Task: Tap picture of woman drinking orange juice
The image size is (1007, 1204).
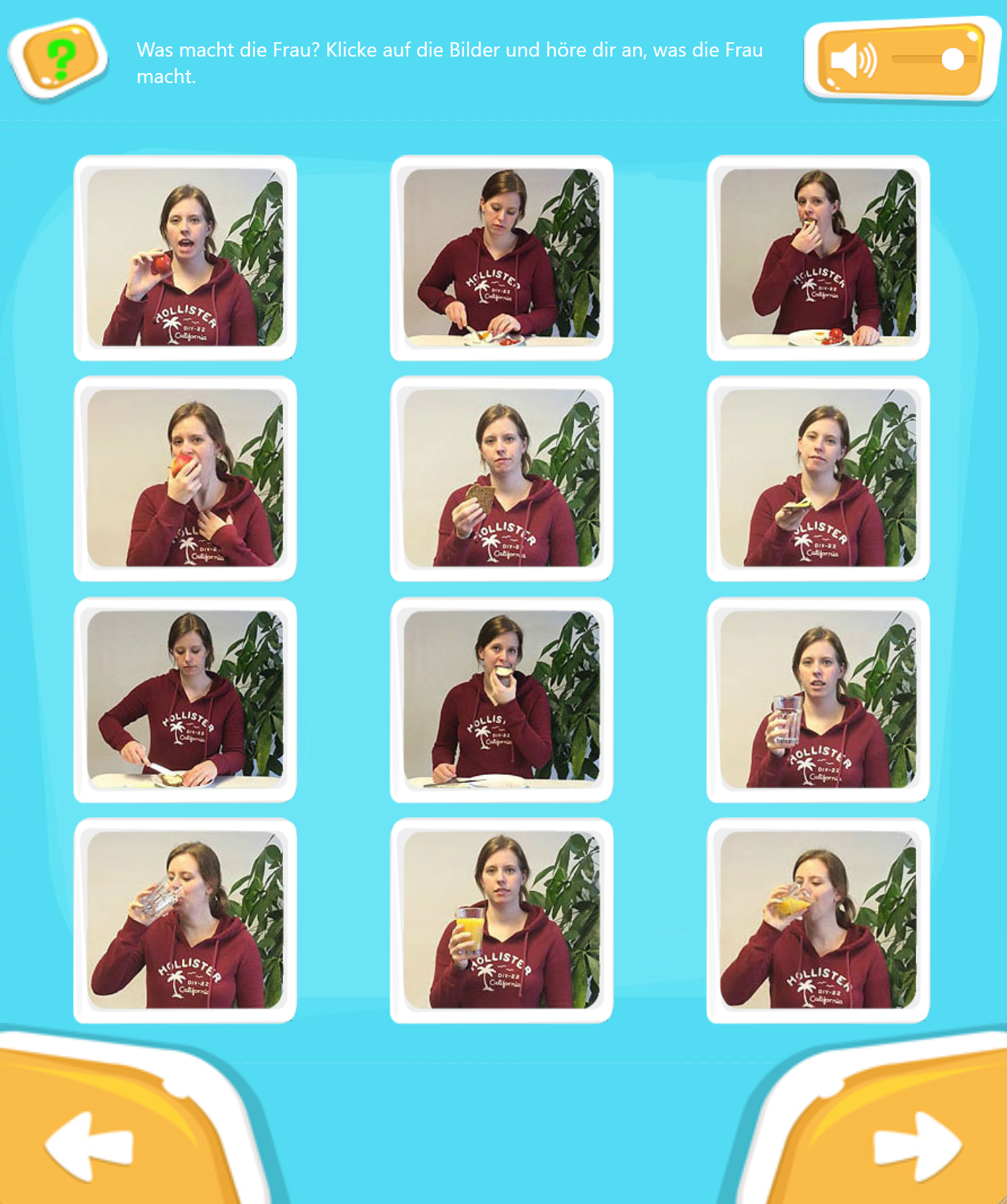Action: pyautogui.click(x=818, y=920)
